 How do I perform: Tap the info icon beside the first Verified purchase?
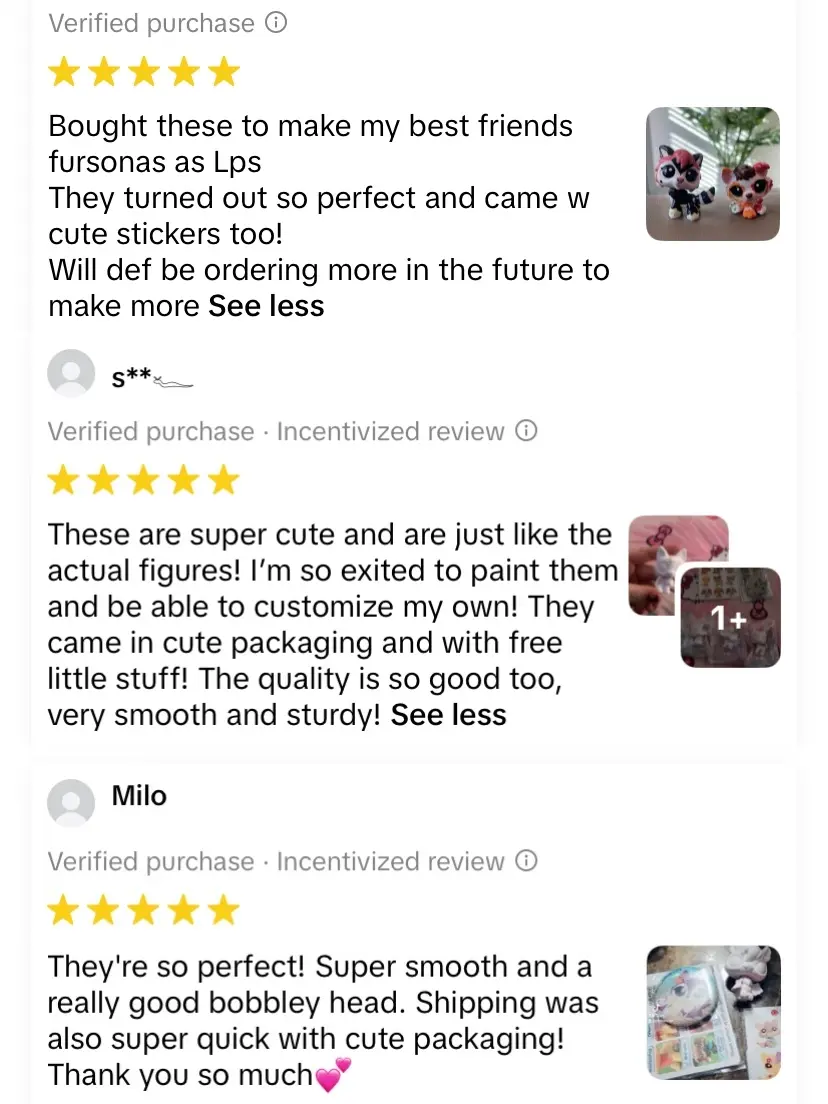(276, 23)
